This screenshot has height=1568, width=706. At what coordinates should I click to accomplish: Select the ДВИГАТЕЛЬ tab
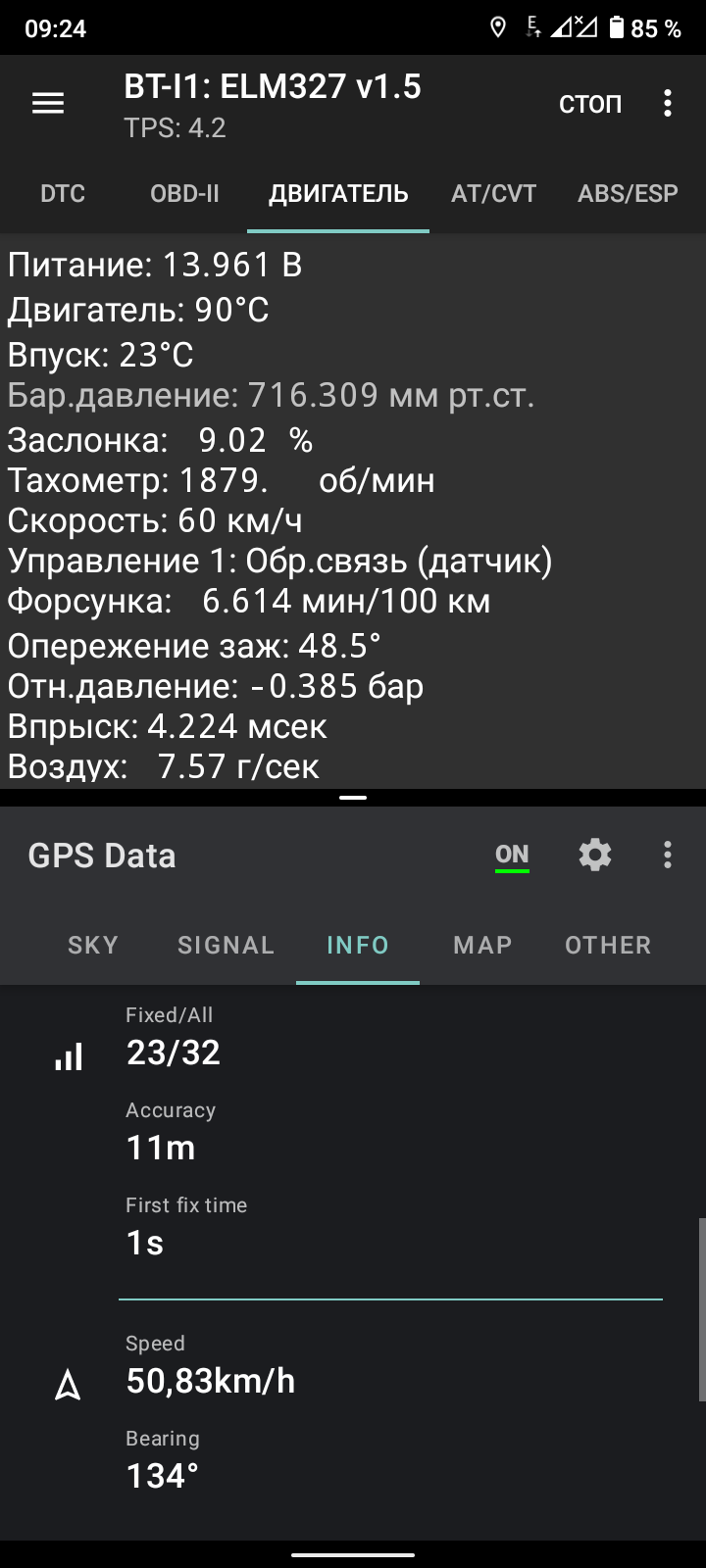click(338, 193)
